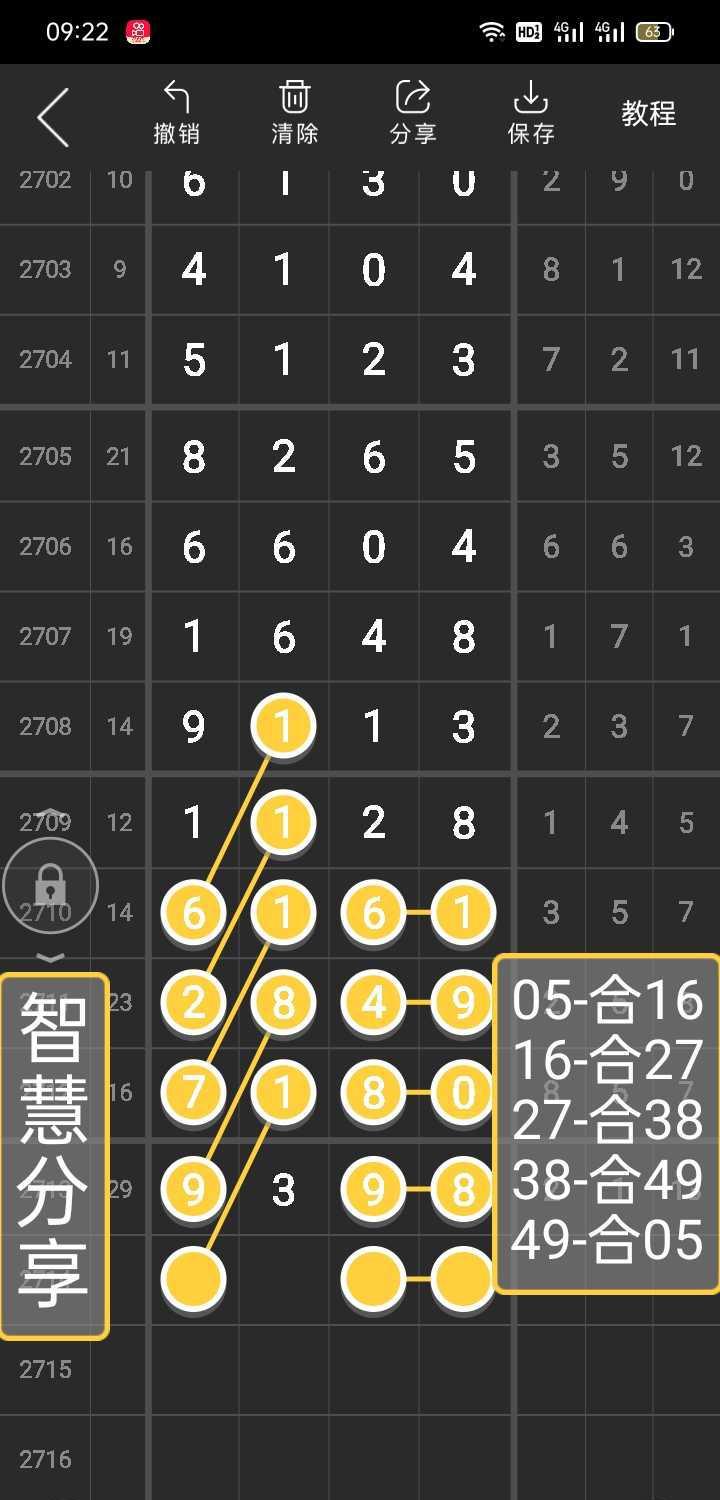Undo the last mark with 撤销
The height and width of the screenshot is (1500, 720).
[x=177, y=113]
